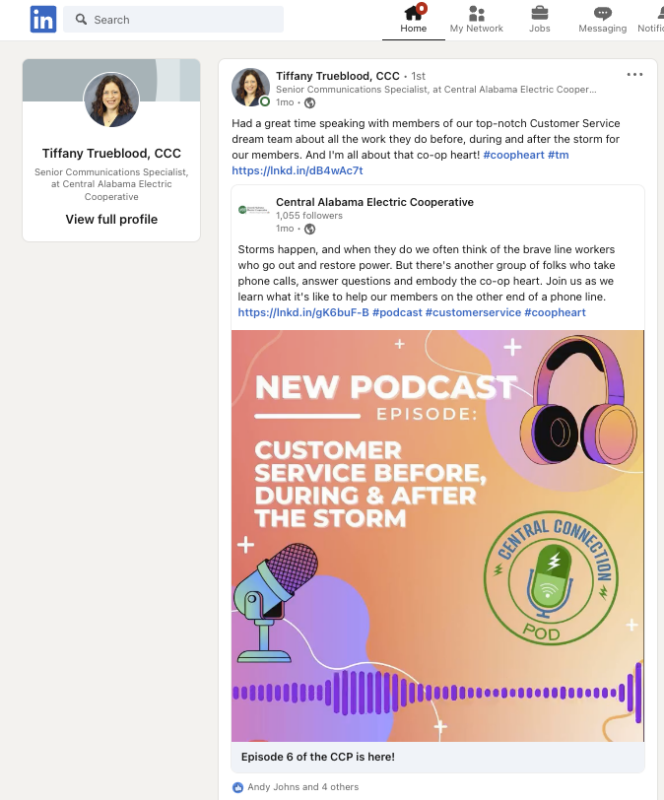
Task: Select the #tm hashtag
Action: (559, 155)
